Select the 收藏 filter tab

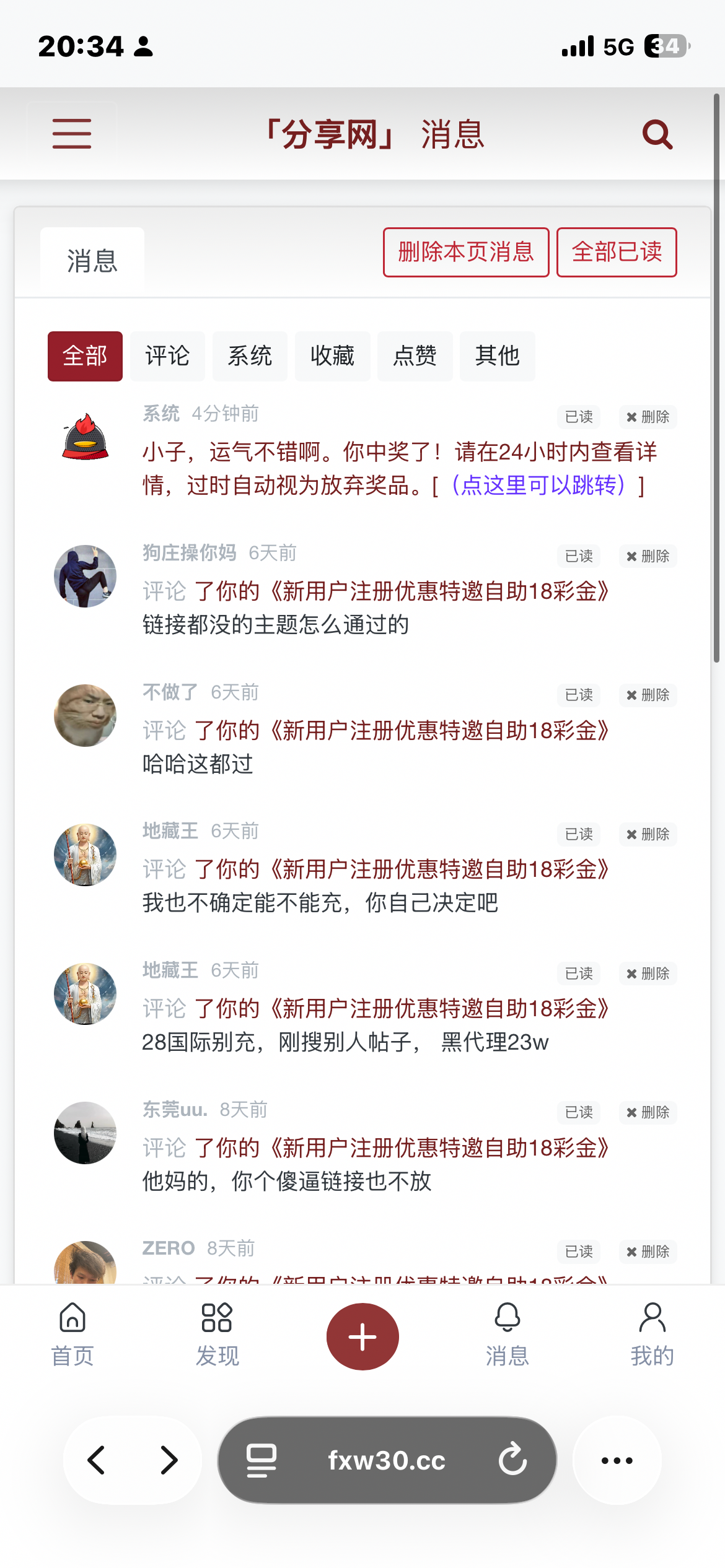pos(332,356)
